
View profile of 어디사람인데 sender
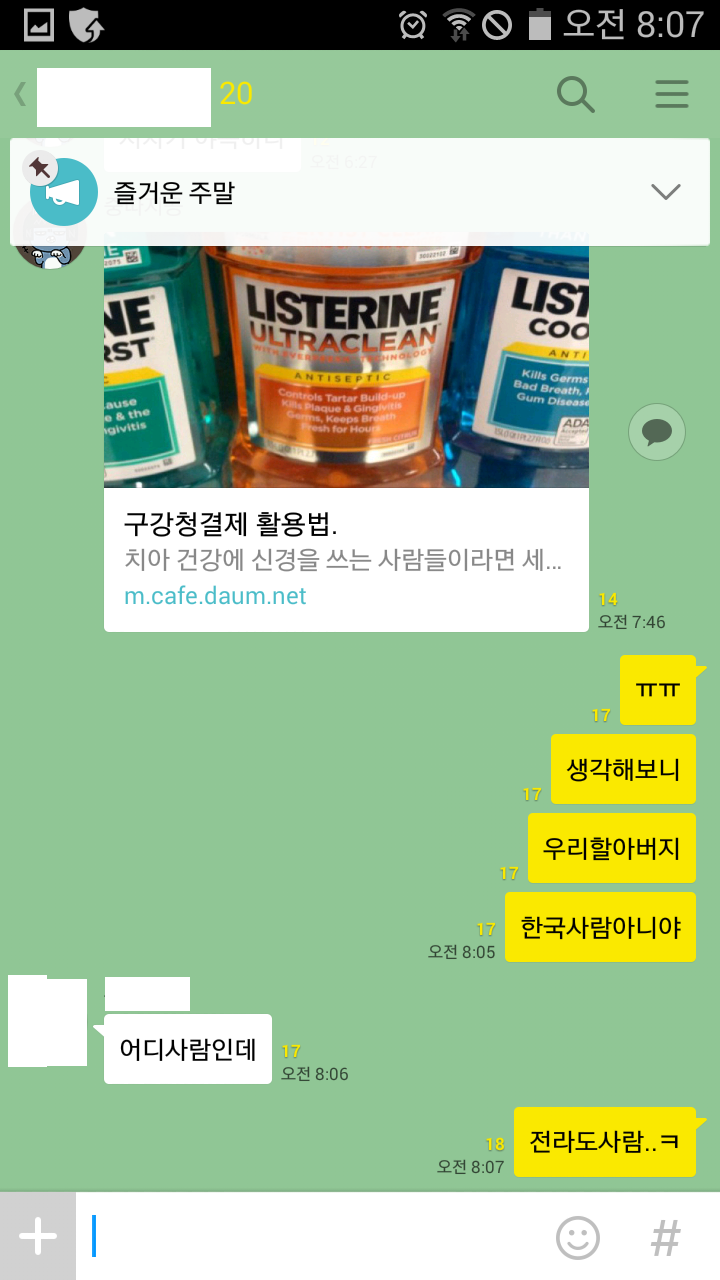click(x=47, y=1022)
